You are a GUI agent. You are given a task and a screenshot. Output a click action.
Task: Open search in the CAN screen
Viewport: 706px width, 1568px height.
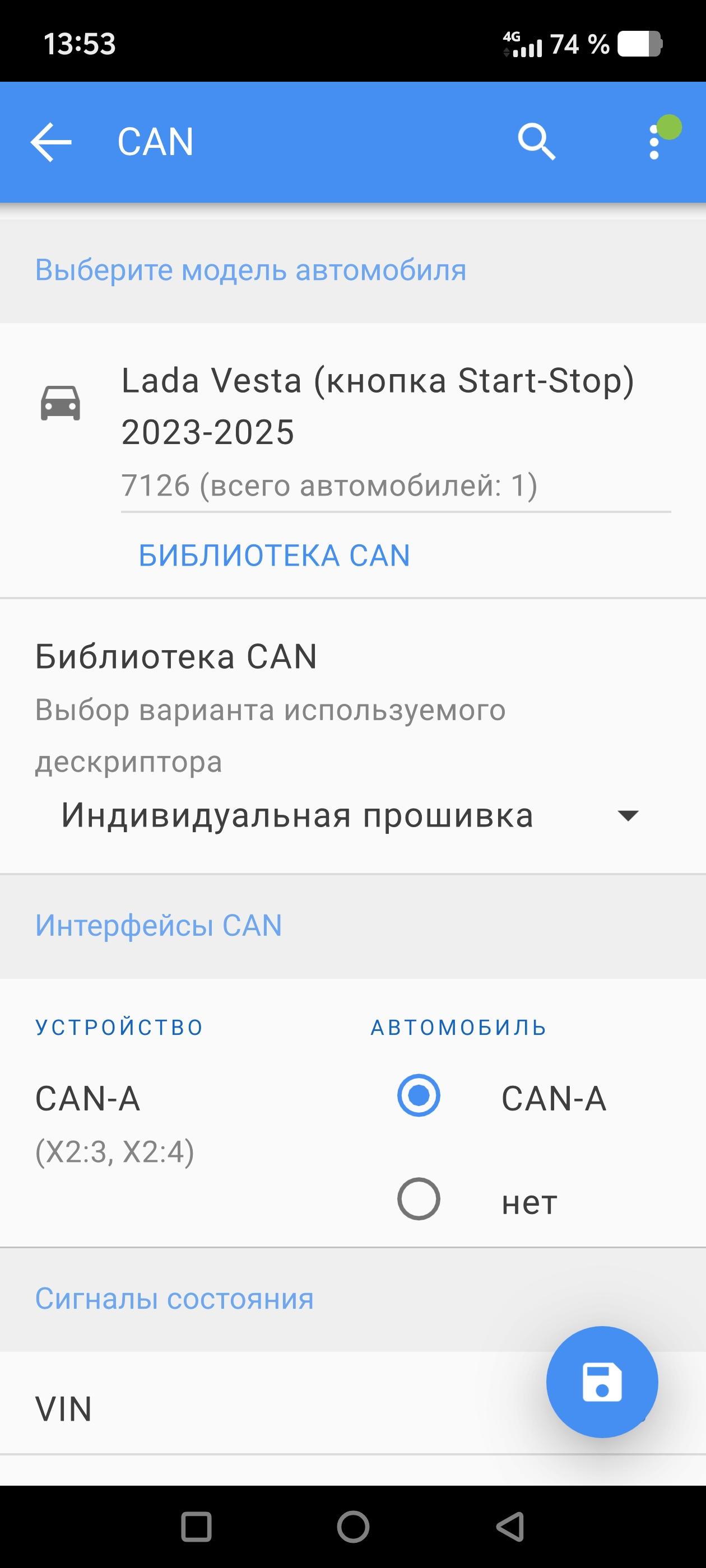coord(536,142)
